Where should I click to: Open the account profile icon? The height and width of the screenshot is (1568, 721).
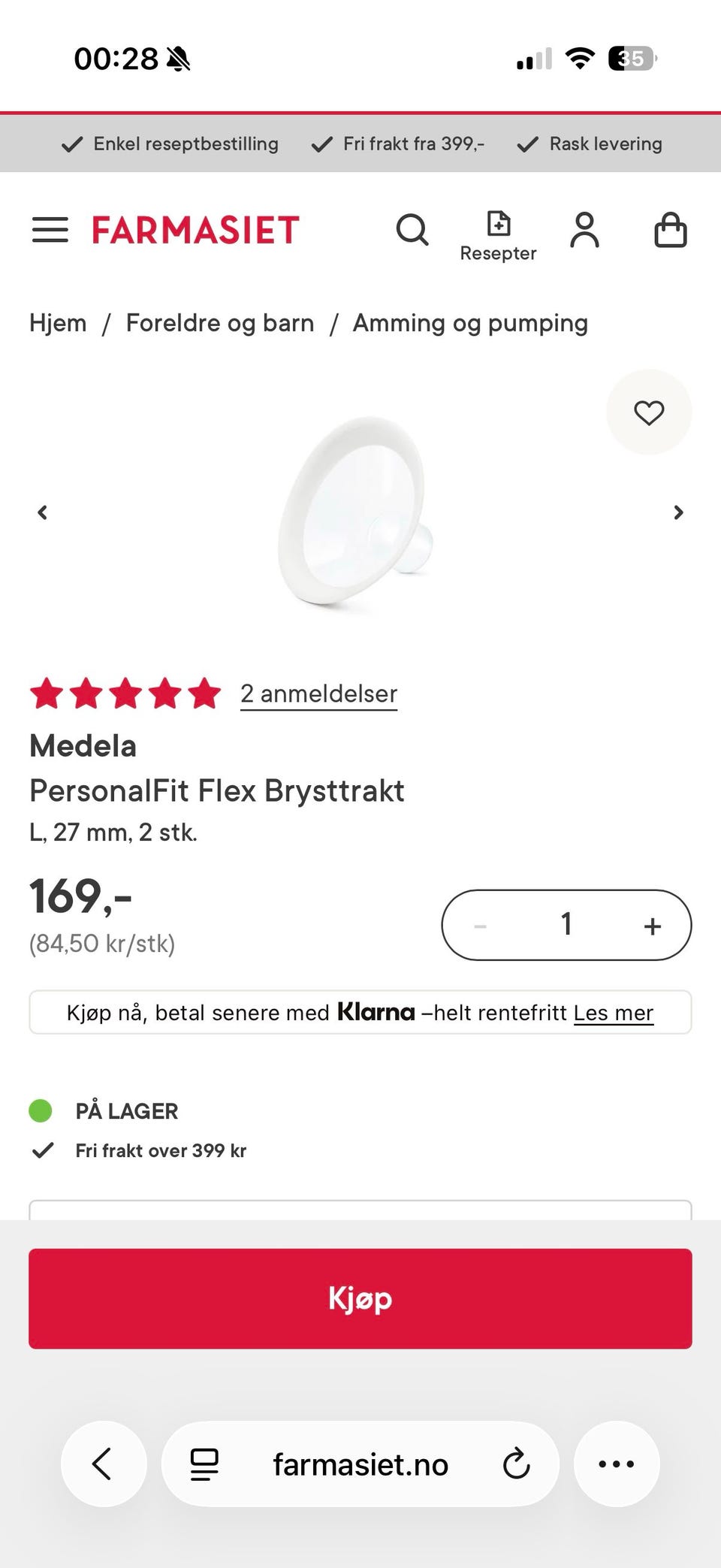click(x=586, y=231)
